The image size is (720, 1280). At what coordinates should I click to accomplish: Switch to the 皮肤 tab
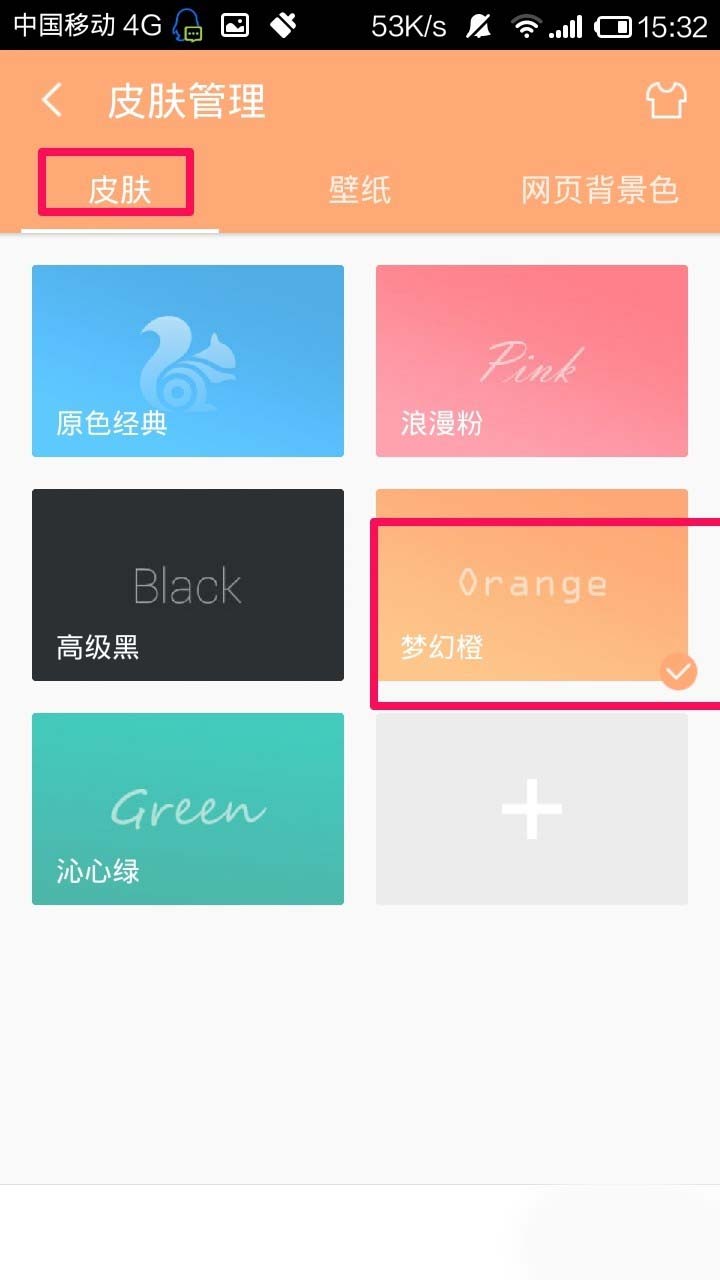pyautogui.click(x=119, y=190)
